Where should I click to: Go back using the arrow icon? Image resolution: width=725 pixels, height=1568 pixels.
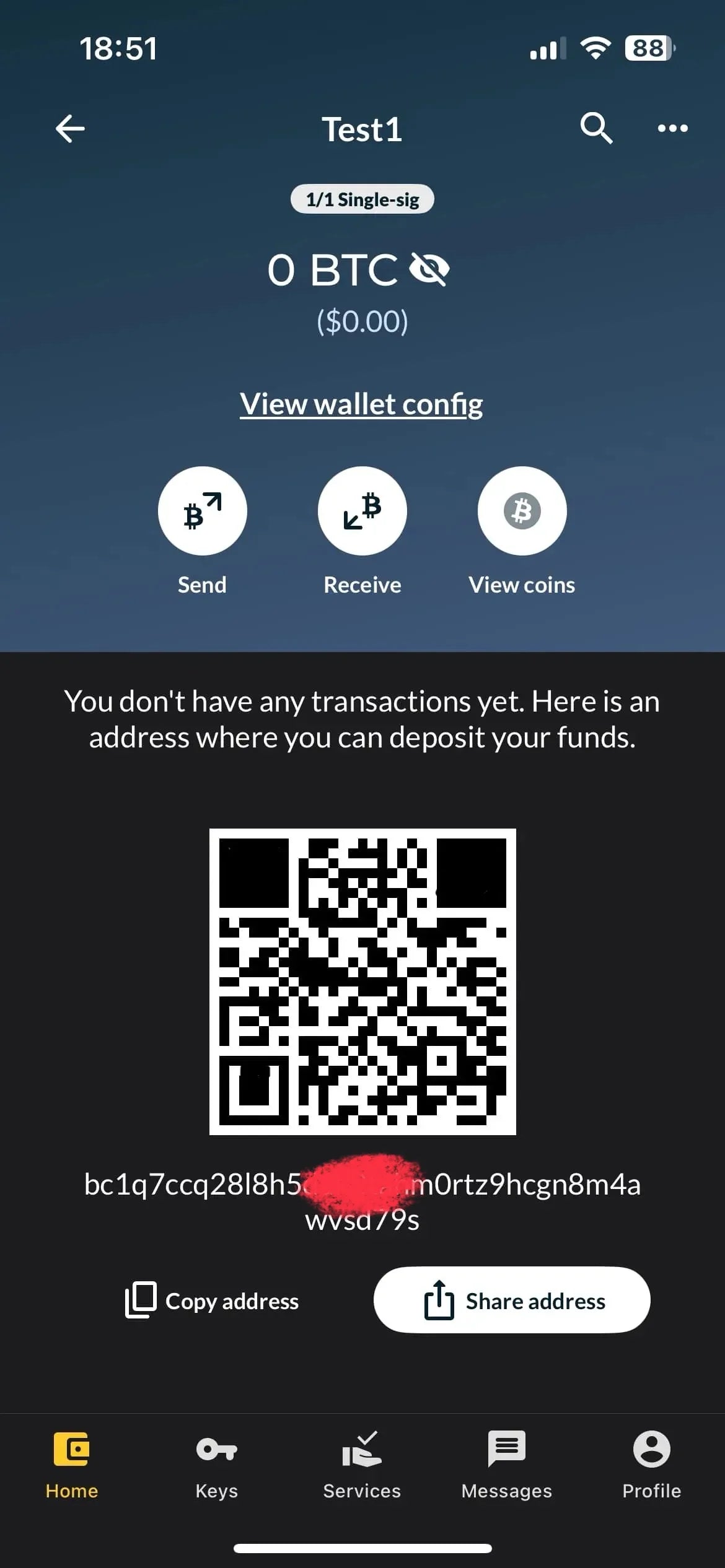click(x=70, y=129)
